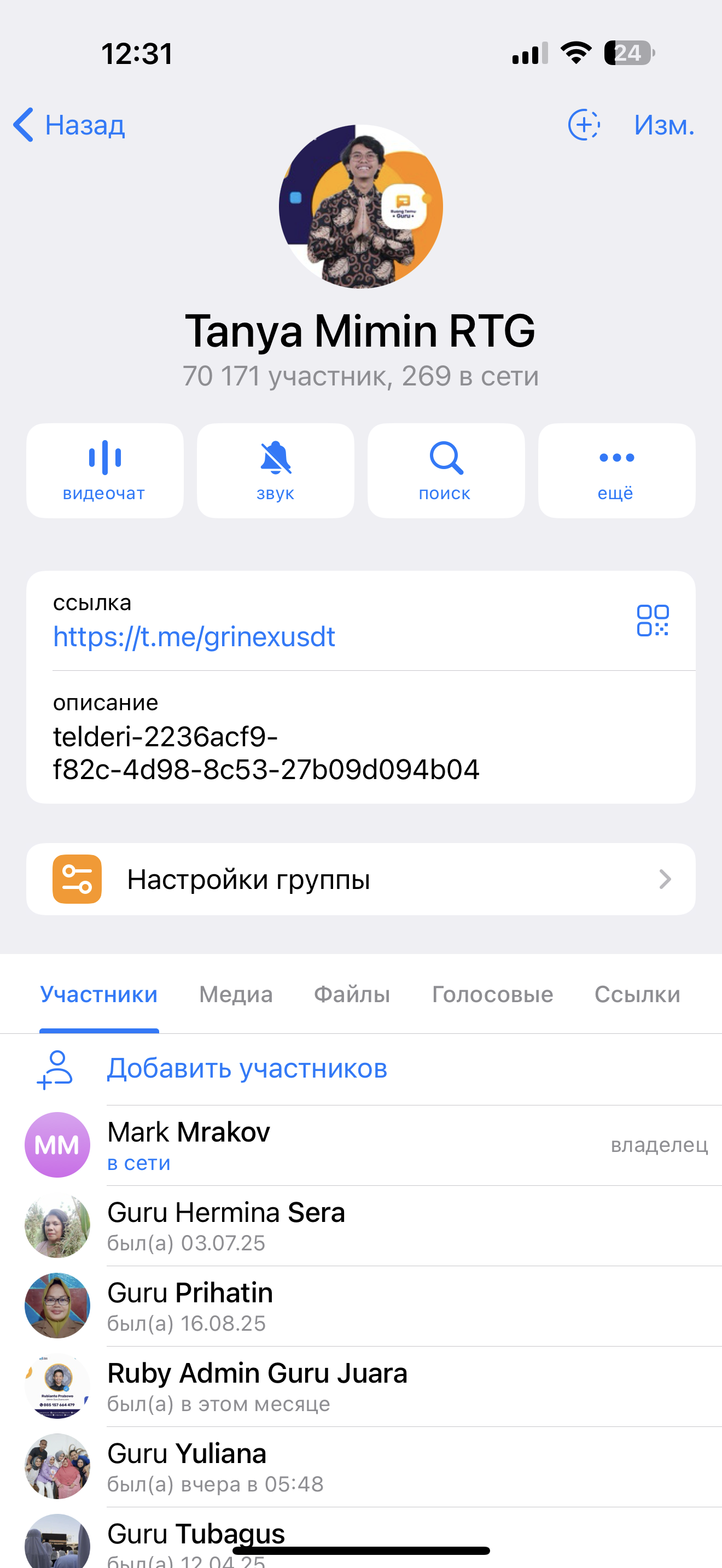Image resolution: width=722 pixels, height=1568 pixels.
Task: Open Настройки группы
Action: pos(360,879)
